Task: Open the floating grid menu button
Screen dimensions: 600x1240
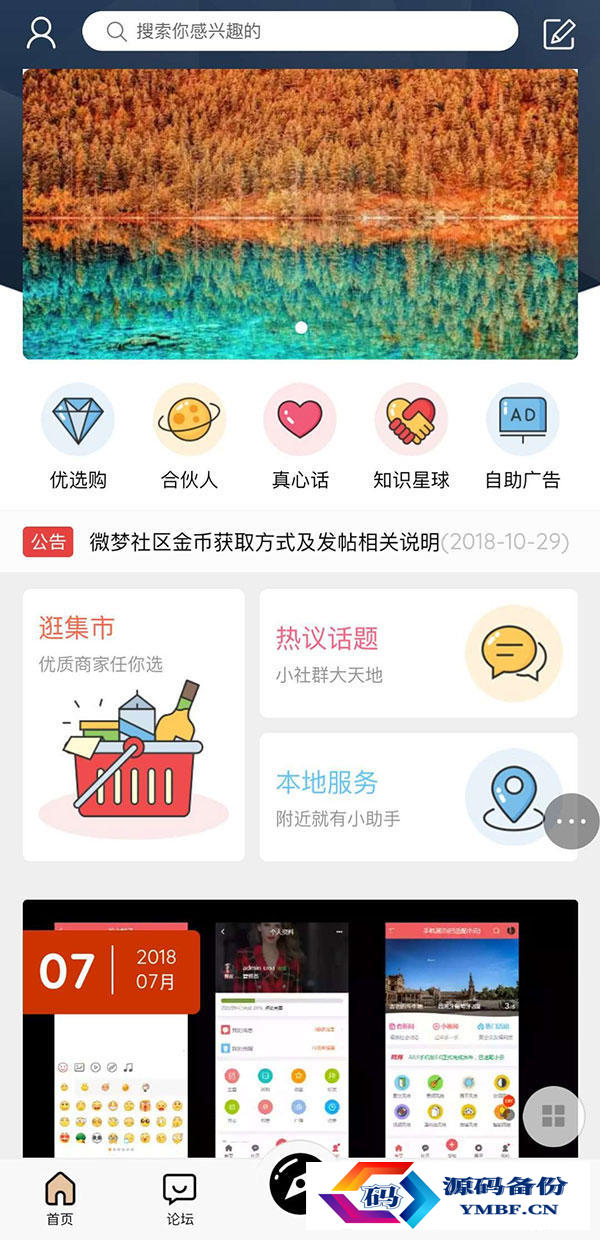Action: tap(553, 1116)
